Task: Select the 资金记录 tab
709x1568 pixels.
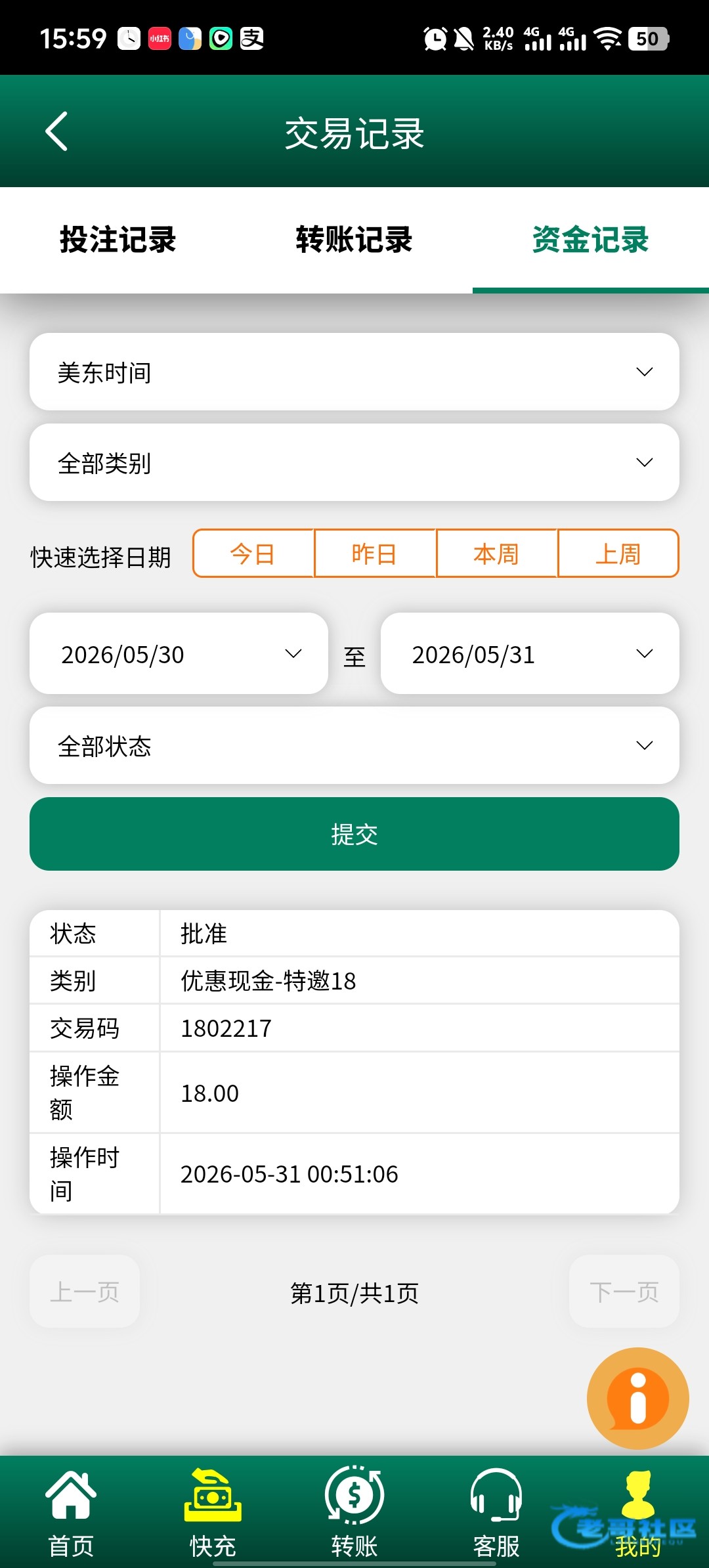Action: 591,240
